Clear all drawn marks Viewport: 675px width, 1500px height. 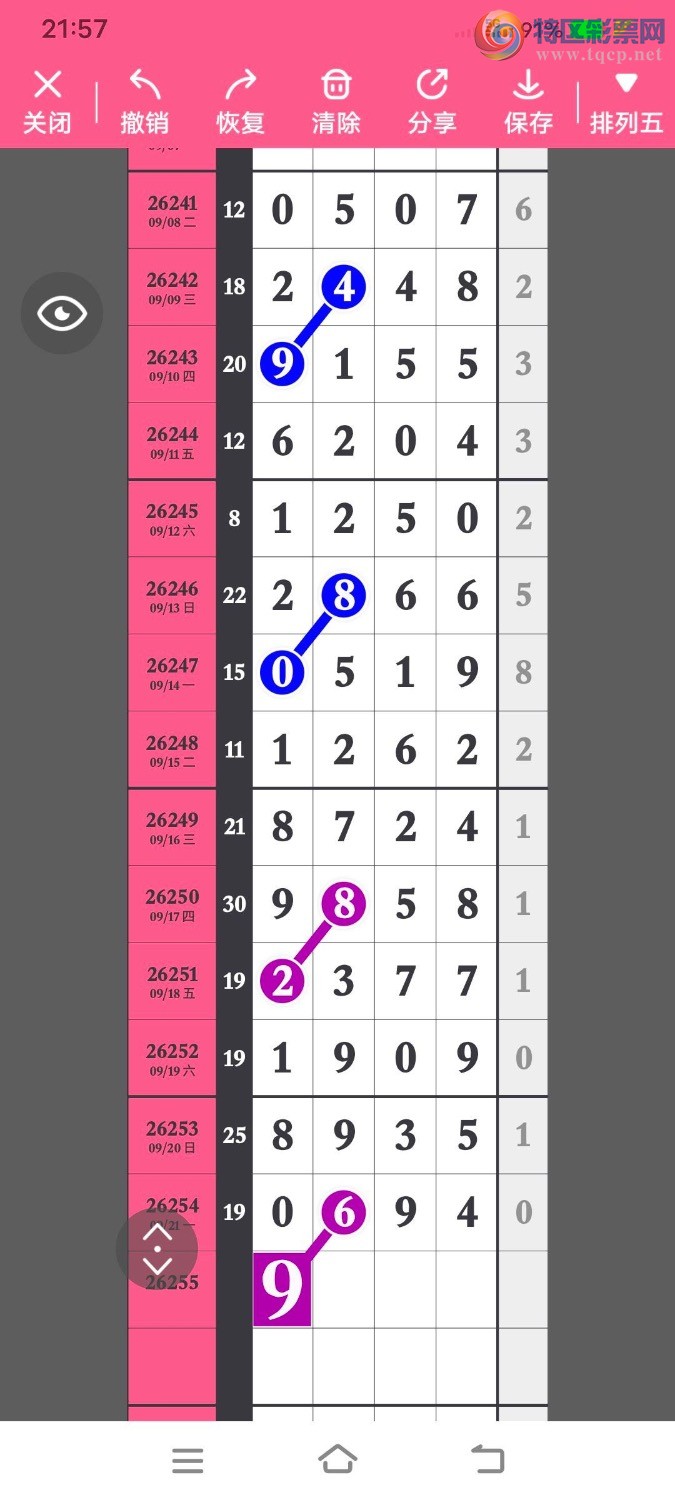pos(336,103)
